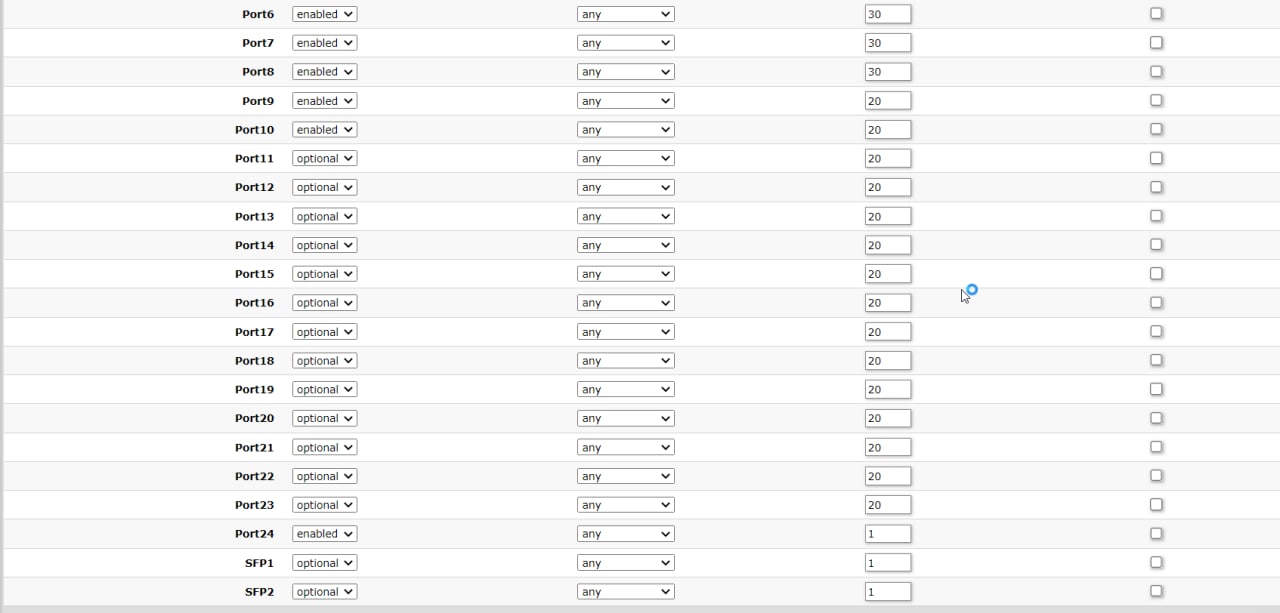Open the Port17 optional dropdown
Viewport: 1280px width, 613px height.
pyautogui.click(x=324, y=332)
